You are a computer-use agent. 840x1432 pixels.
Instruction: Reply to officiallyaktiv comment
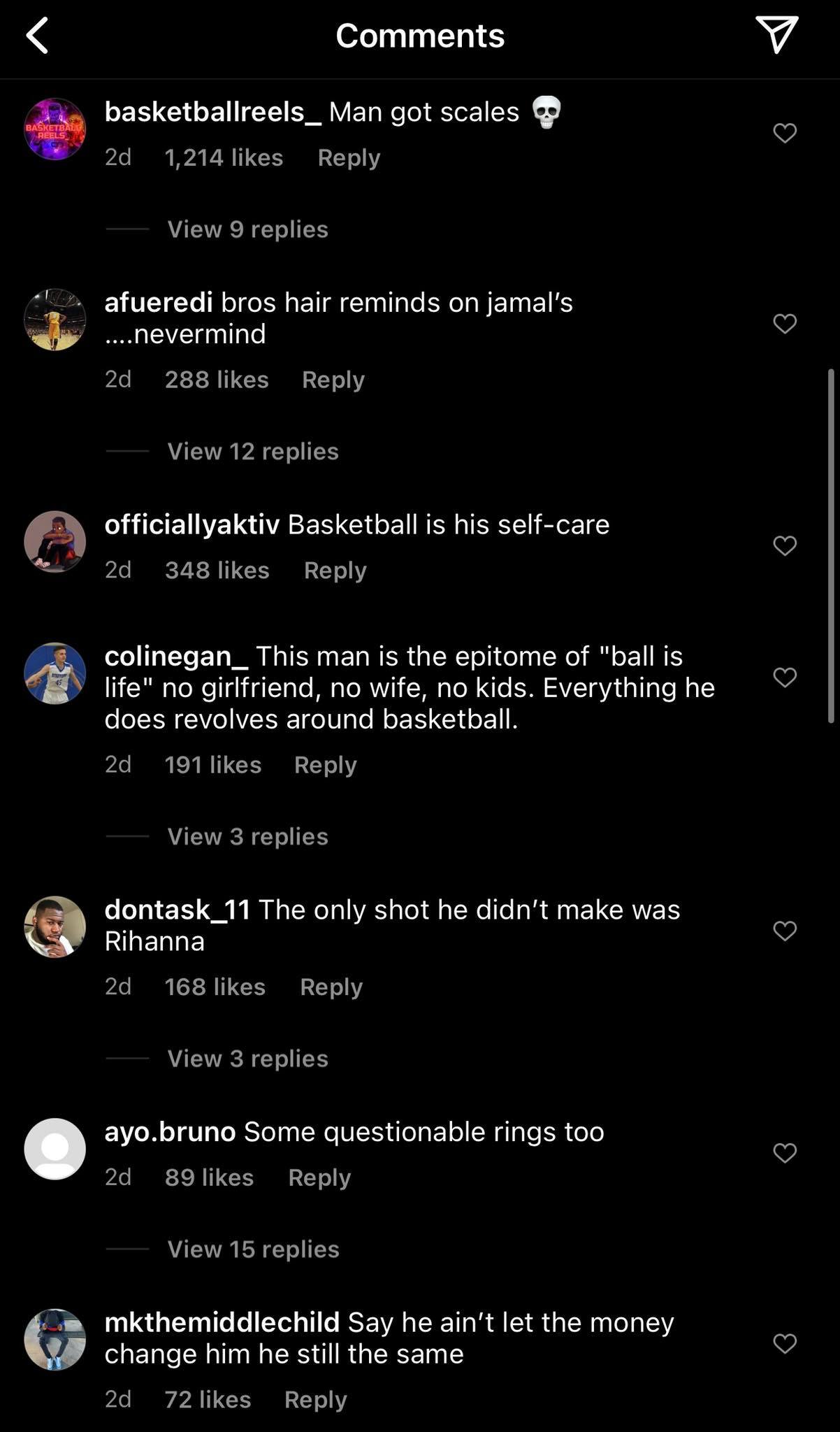[x=335, y=571]
